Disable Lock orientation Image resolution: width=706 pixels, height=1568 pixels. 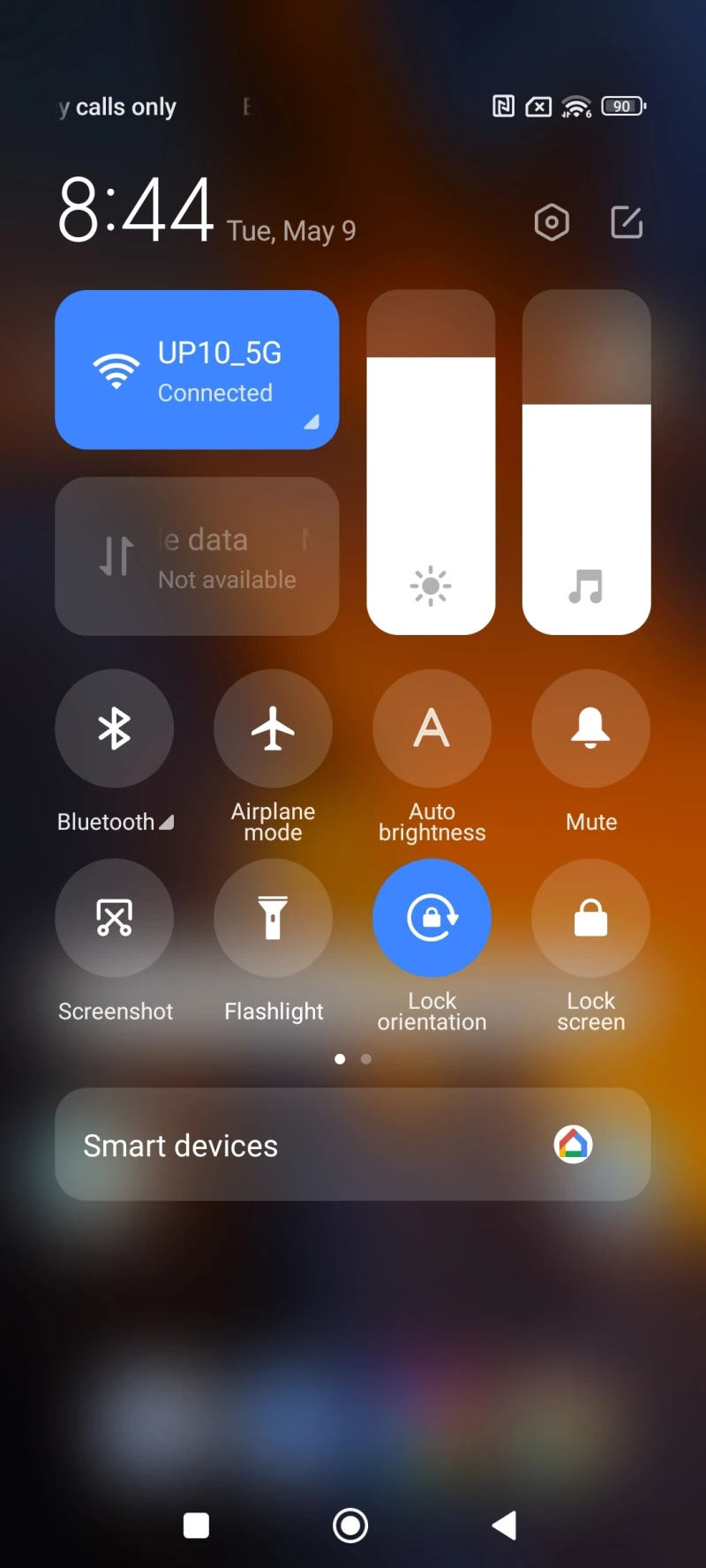[432, 918]
